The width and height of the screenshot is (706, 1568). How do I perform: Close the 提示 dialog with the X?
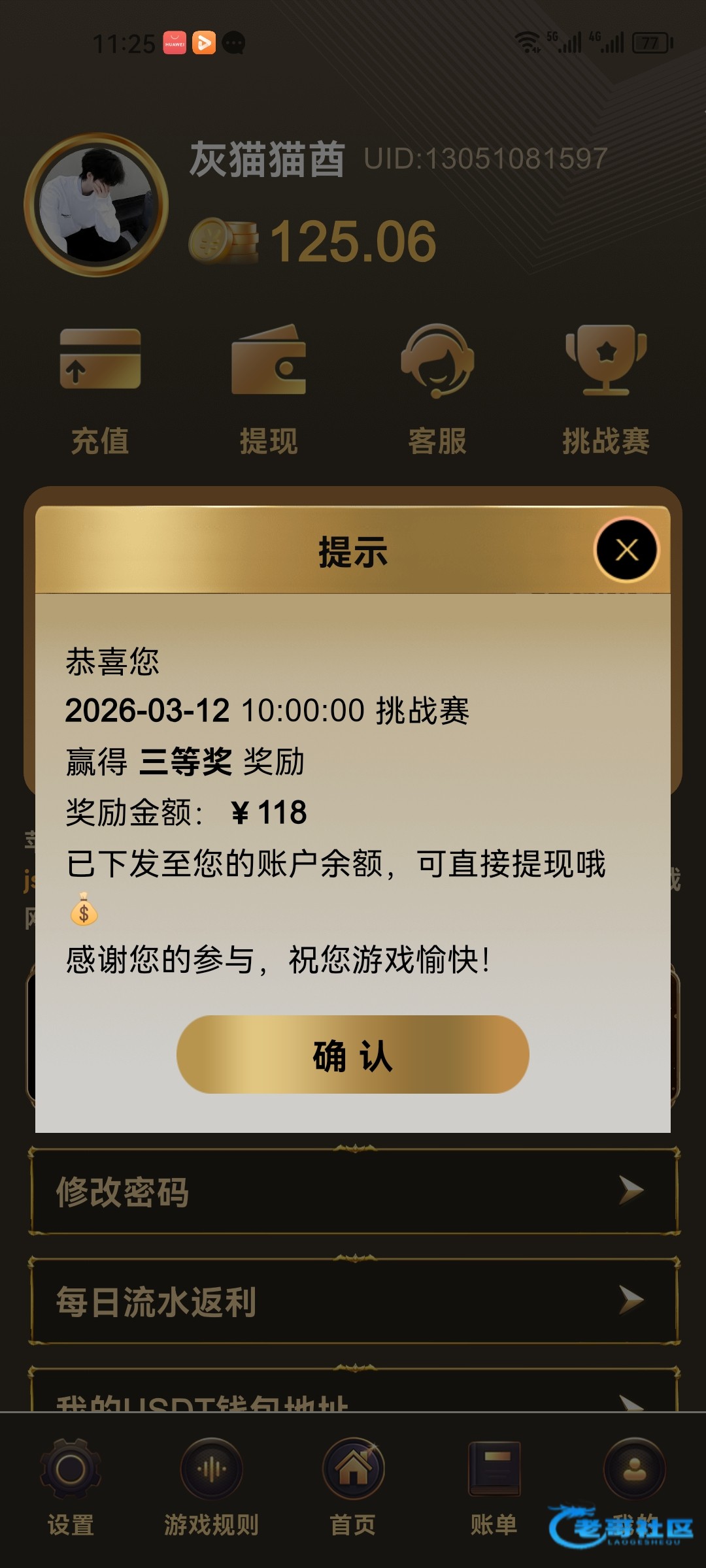tap(626, 550)
